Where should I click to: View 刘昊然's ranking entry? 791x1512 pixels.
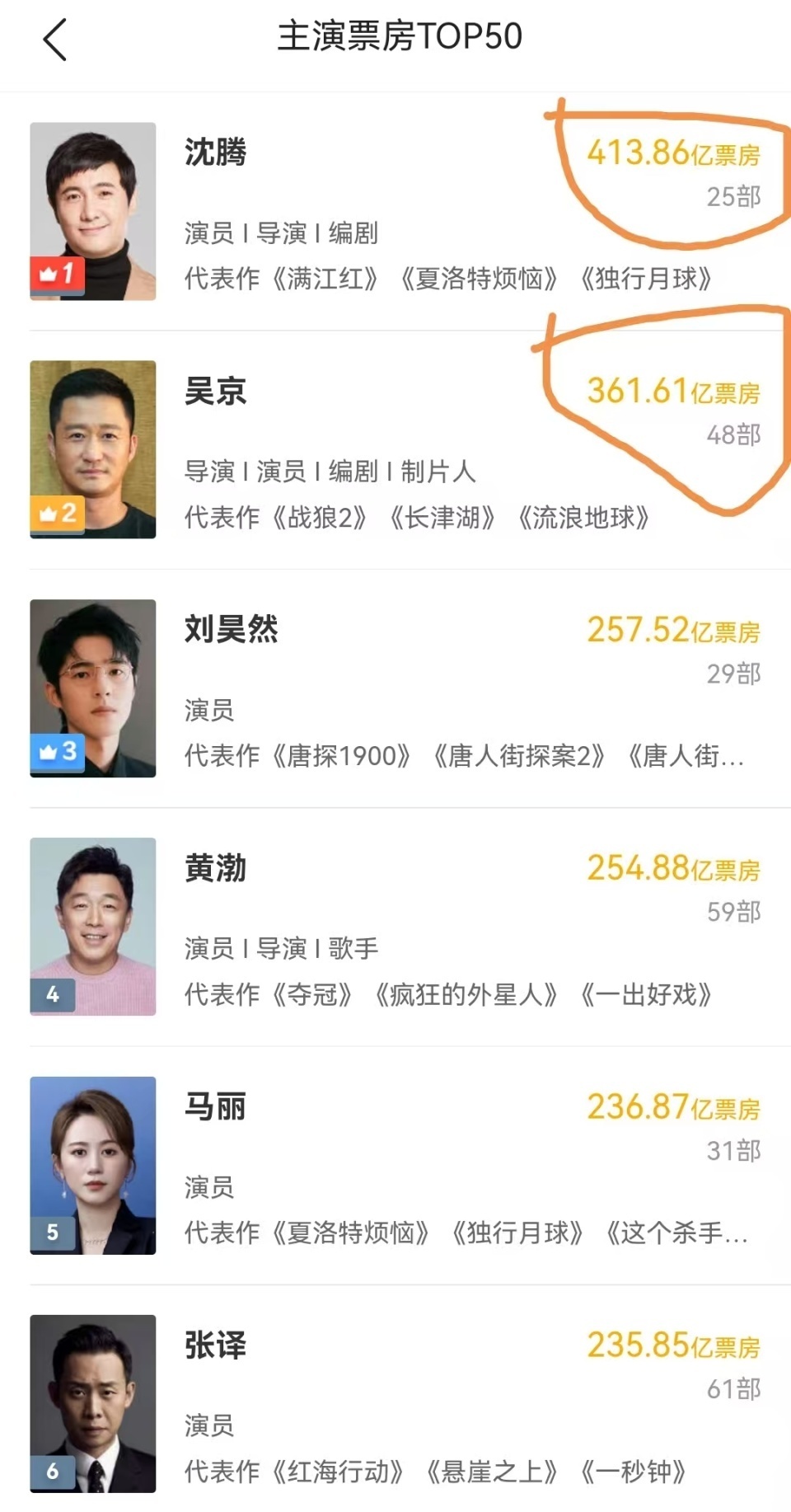click(395, 688)
